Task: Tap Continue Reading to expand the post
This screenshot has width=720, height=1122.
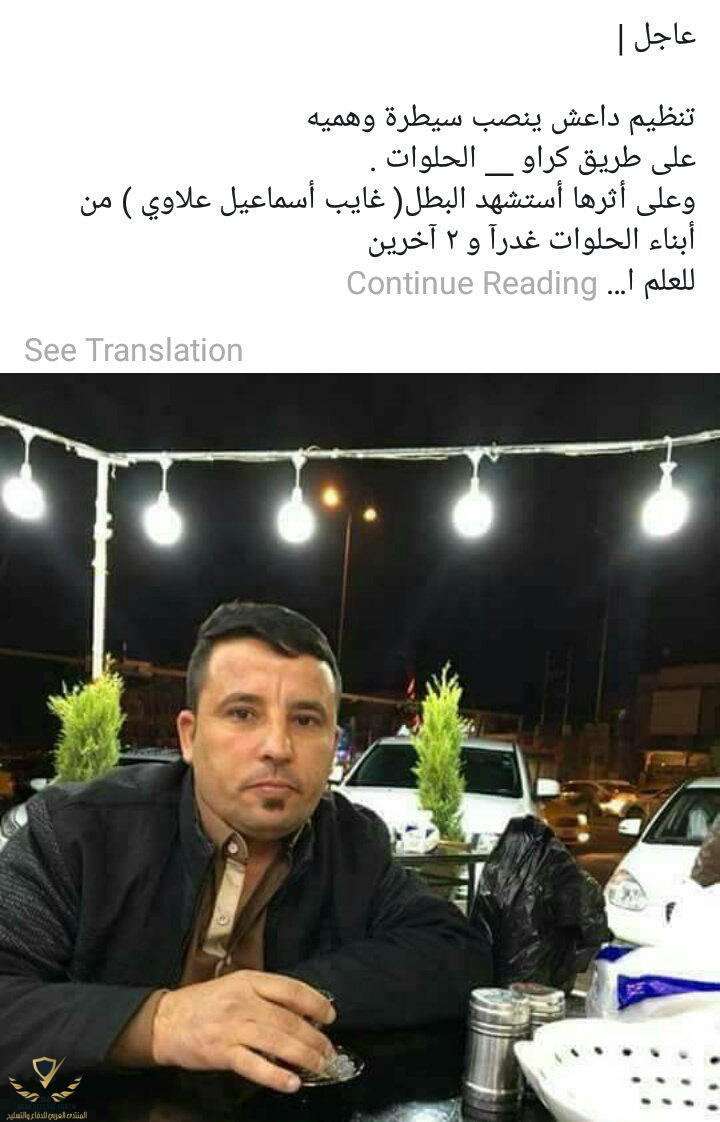Action: pos(471,284)
